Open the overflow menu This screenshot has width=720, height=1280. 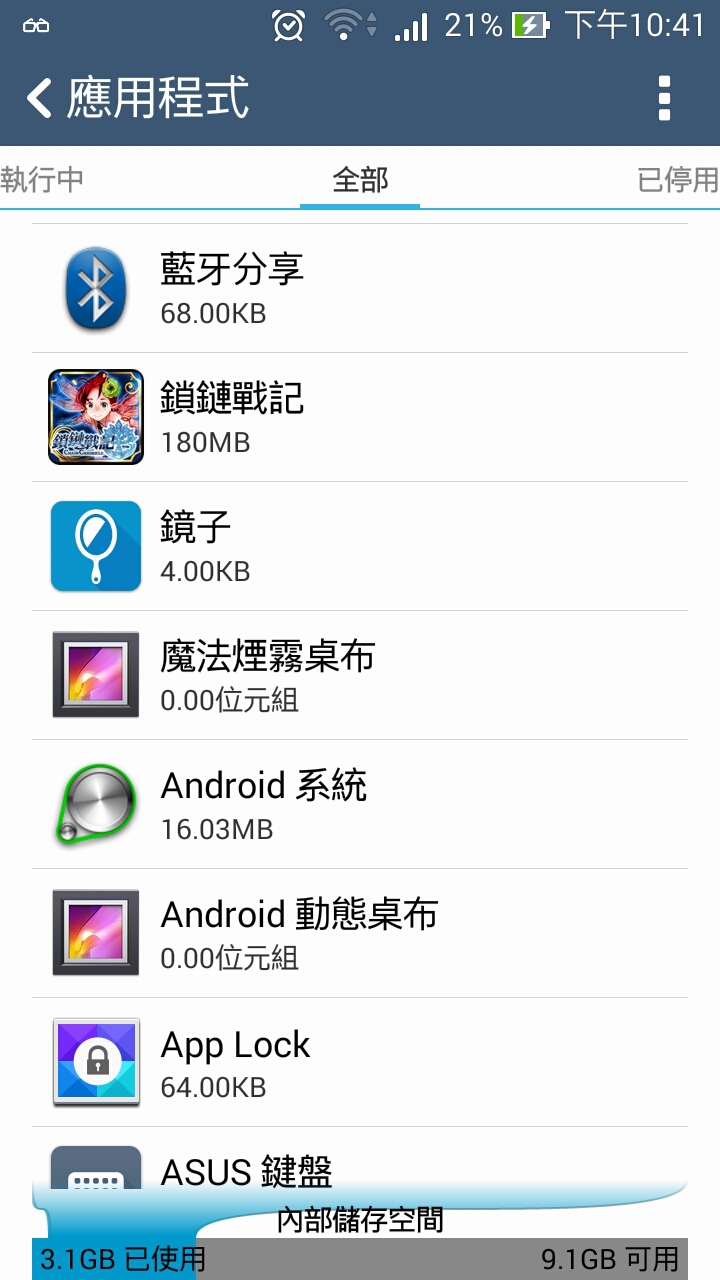coord(664,98)
